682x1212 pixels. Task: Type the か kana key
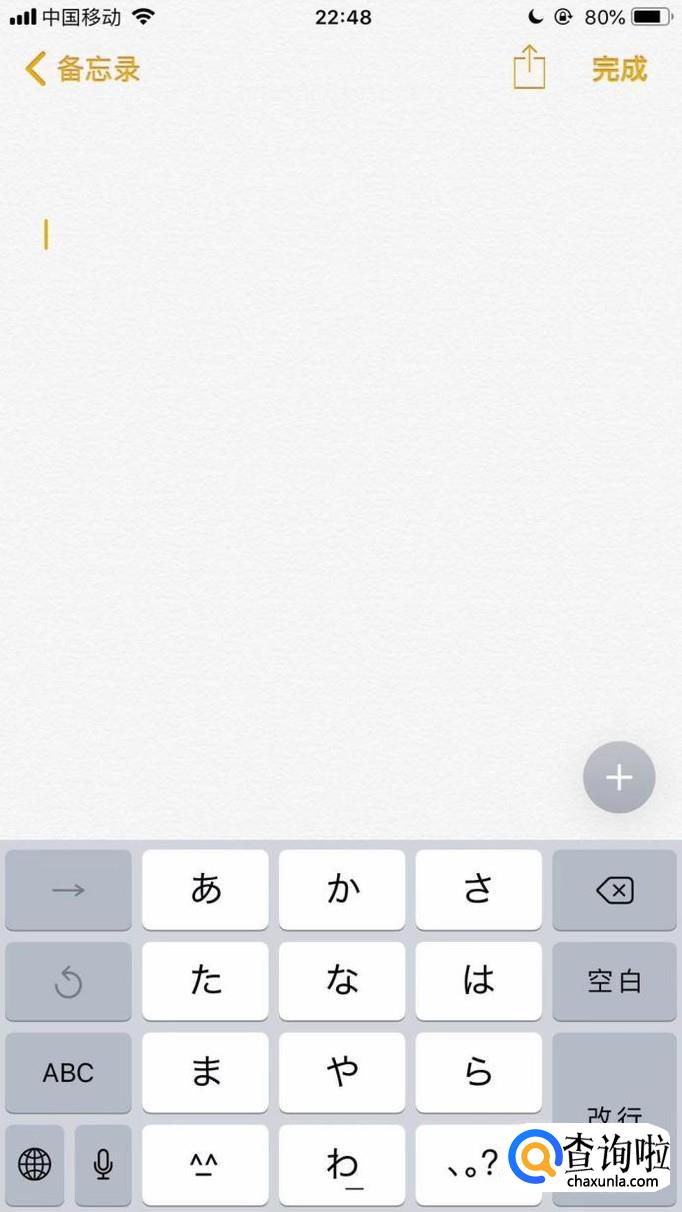click(x=342, y=889)
